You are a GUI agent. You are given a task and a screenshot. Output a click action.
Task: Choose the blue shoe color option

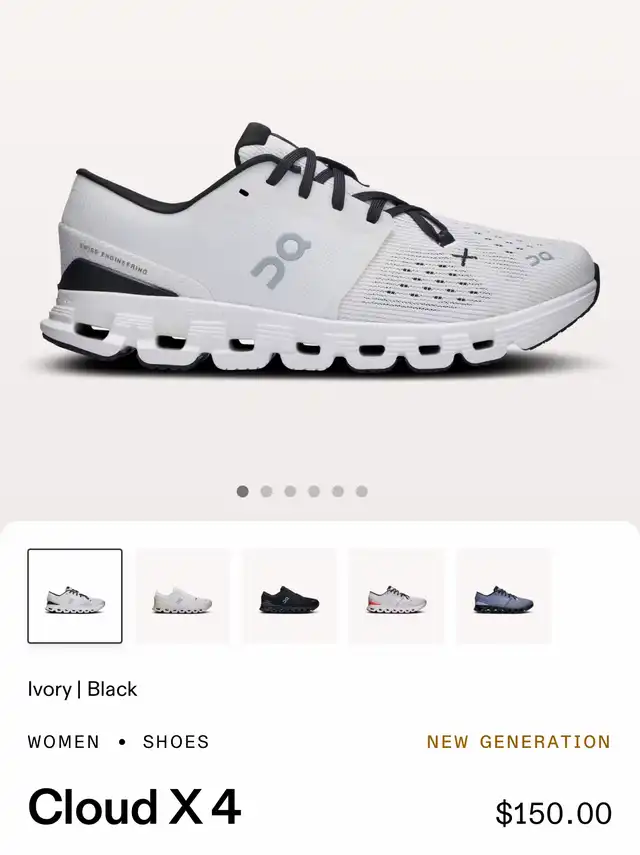[504, 596]
